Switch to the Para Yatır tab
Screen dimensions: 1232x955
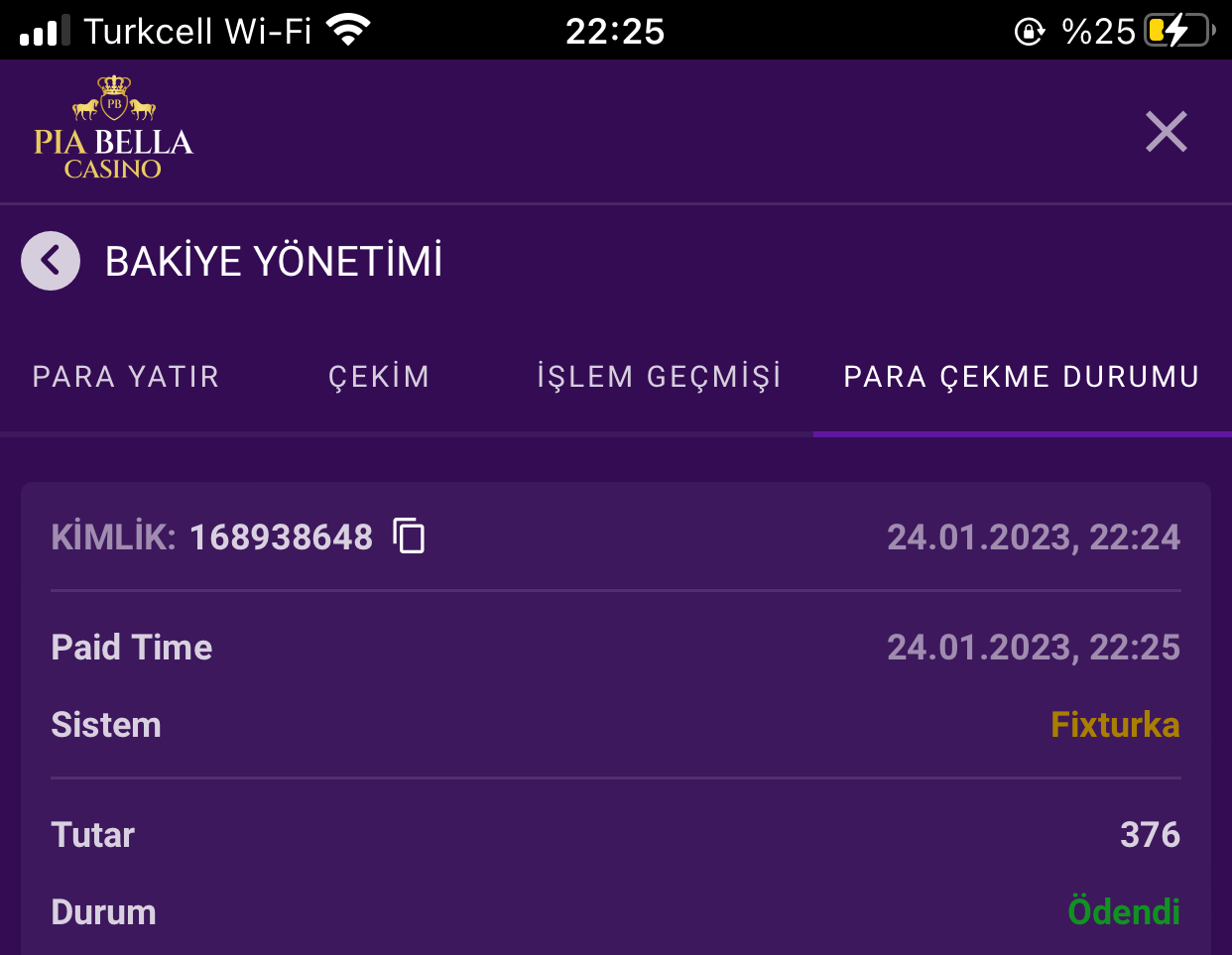[126, 377]
